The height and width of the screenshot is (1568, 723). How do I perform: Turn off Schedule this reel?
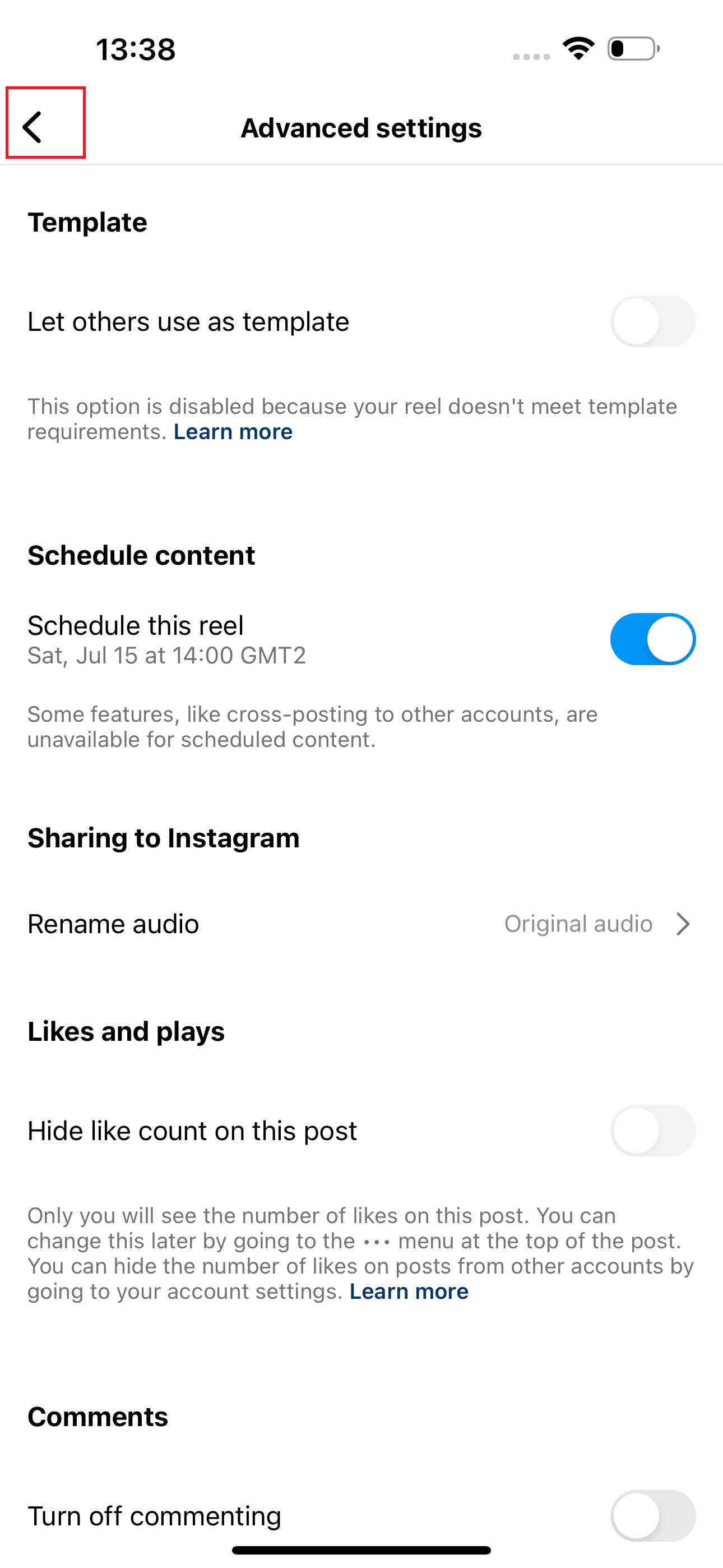[652, 639]
